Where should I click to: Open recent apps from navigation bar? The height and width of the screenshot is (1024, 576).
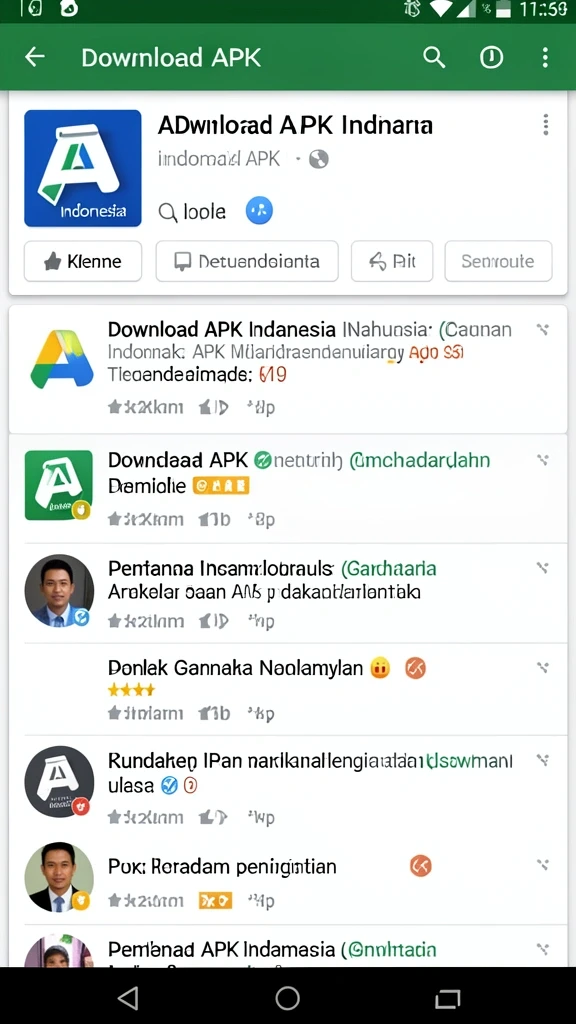pos(448,997)
